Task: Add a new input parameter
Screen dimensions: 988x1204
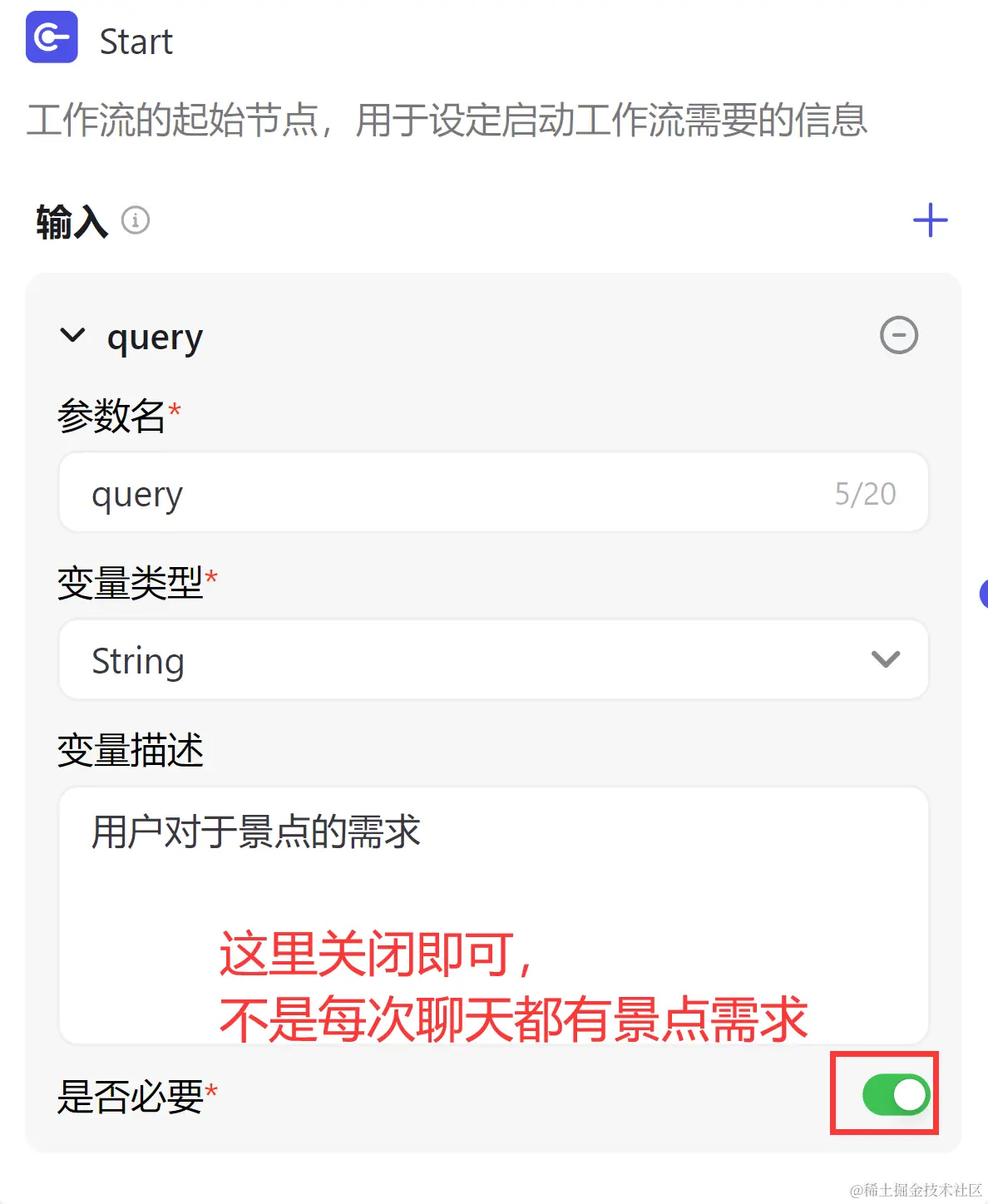Action: [930, 220]
